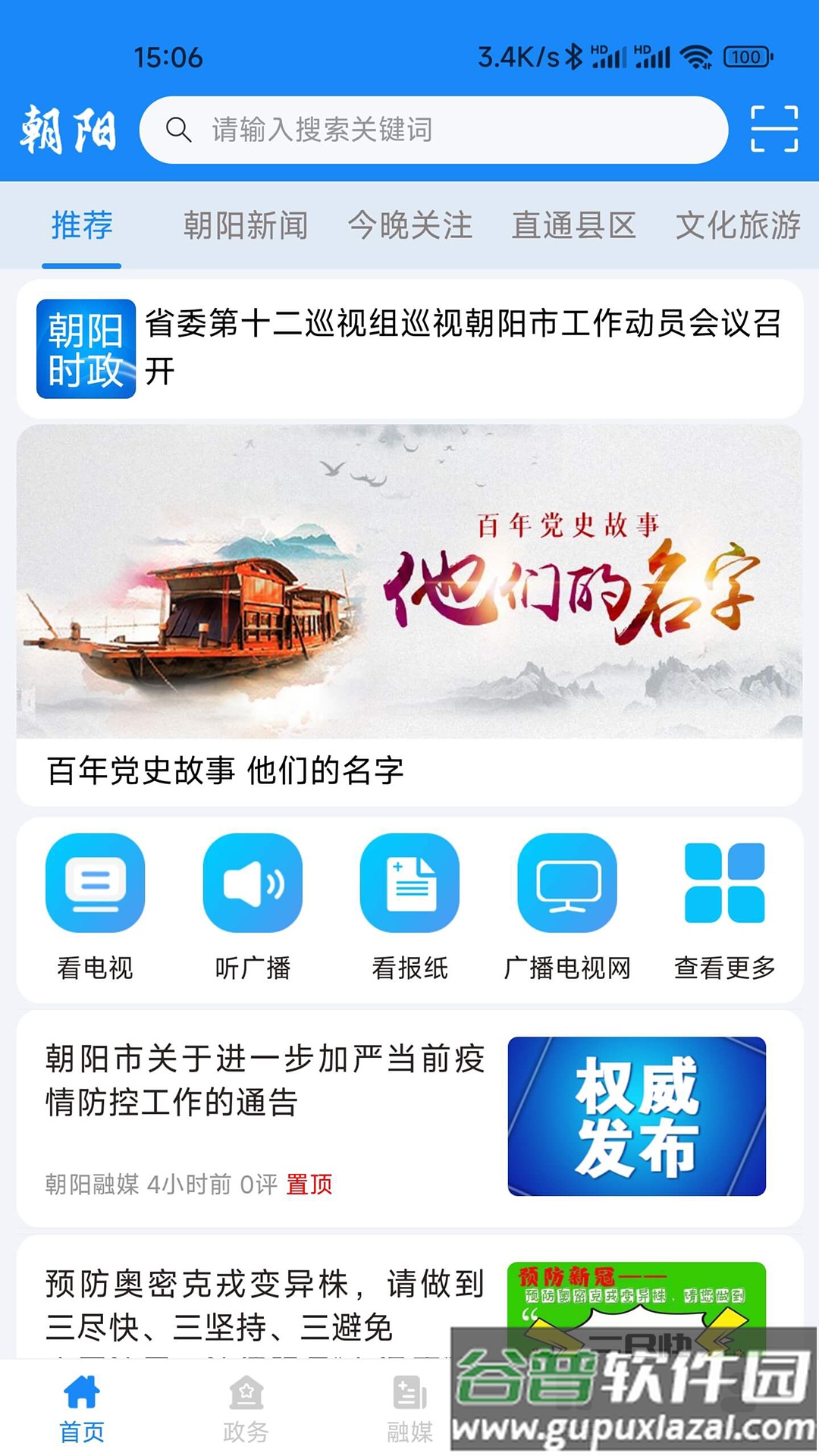Screen dimensions: 819x1456
Task: Tap the search magnifier icon
Action: tap(178, 129)
